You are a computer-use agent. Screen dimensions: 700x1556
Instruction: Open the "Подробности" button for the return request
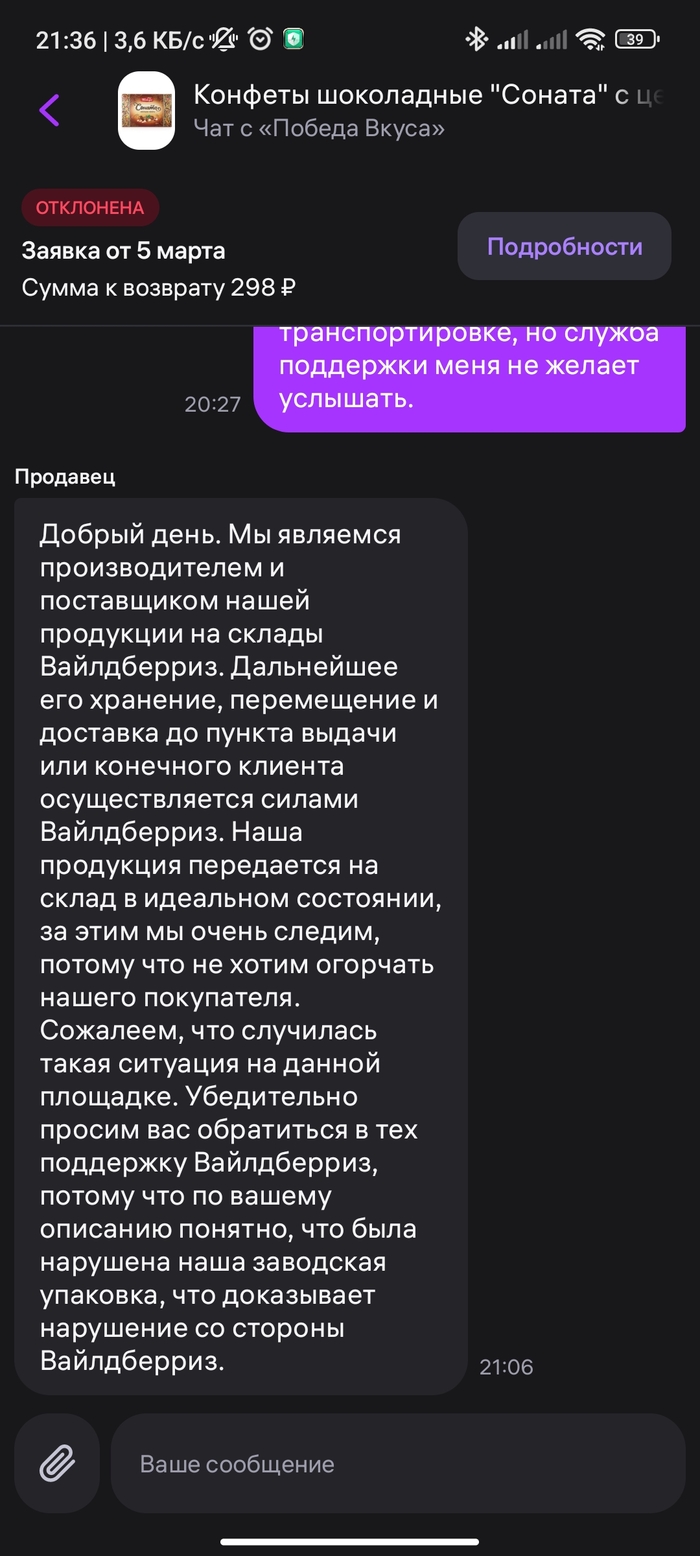[x=564, y=247]
